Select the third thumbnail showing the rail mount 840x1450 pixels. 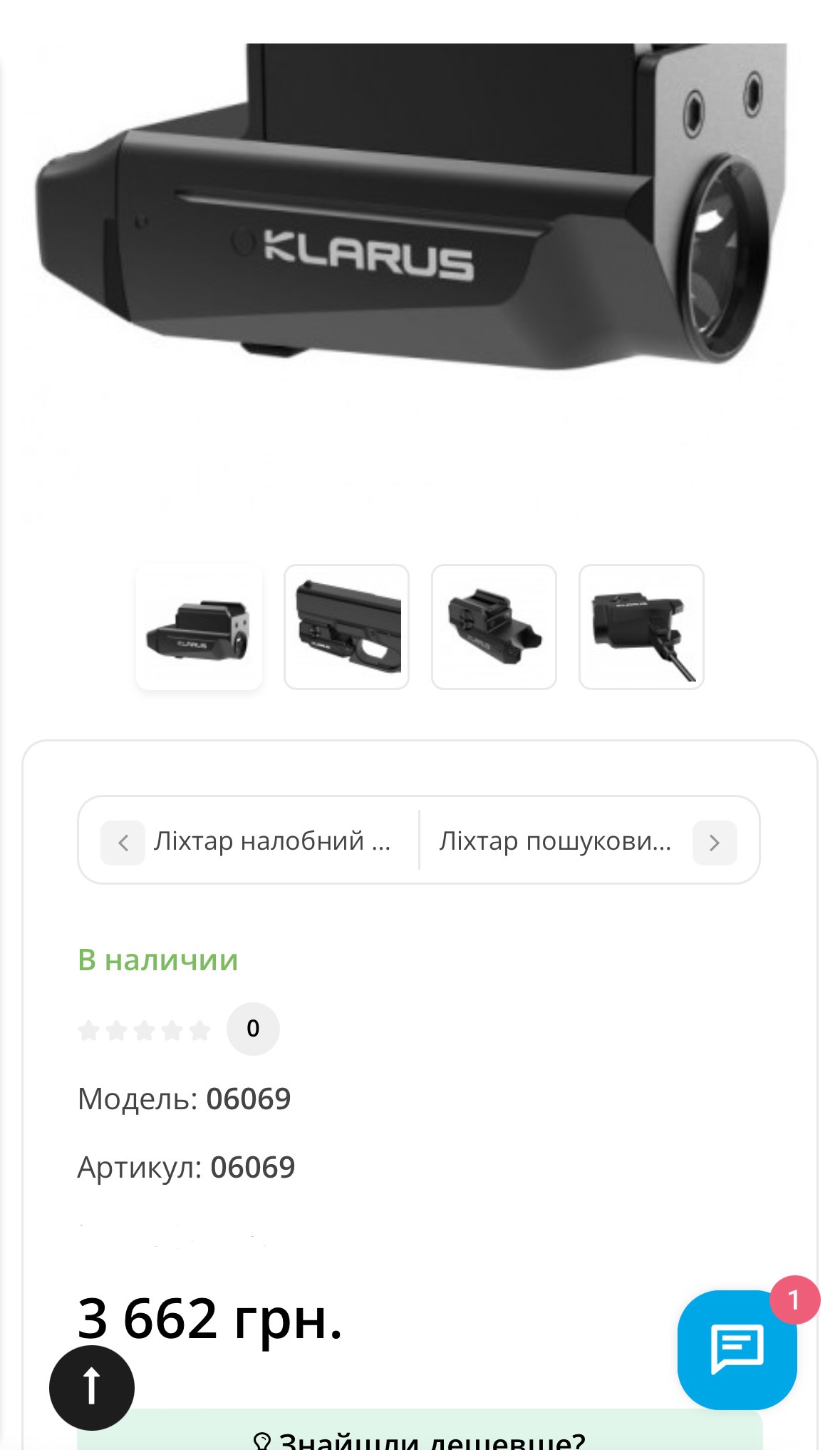click(x=494, y=627)
